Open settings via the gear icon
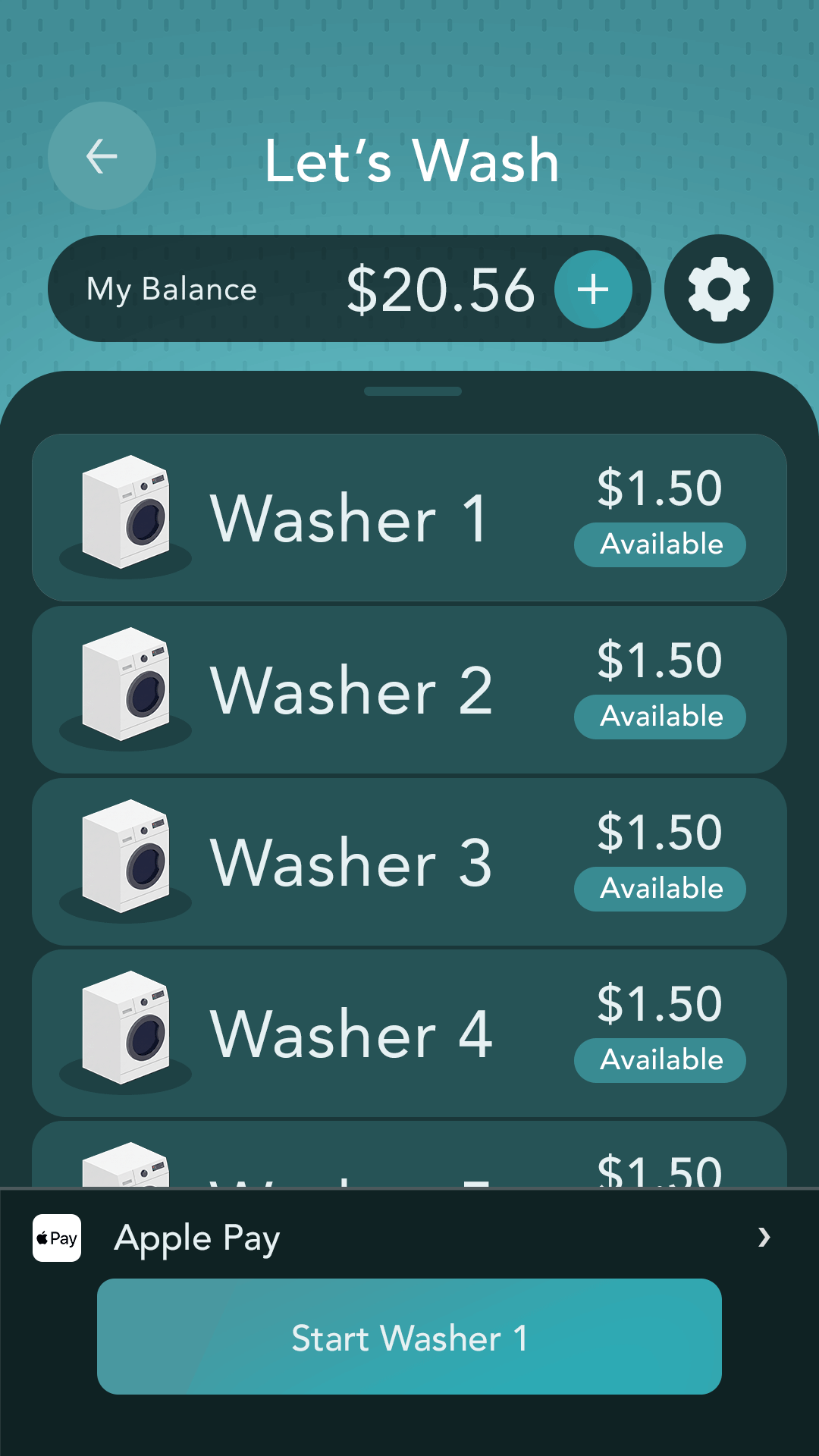819x1456 pixels. 718,289
